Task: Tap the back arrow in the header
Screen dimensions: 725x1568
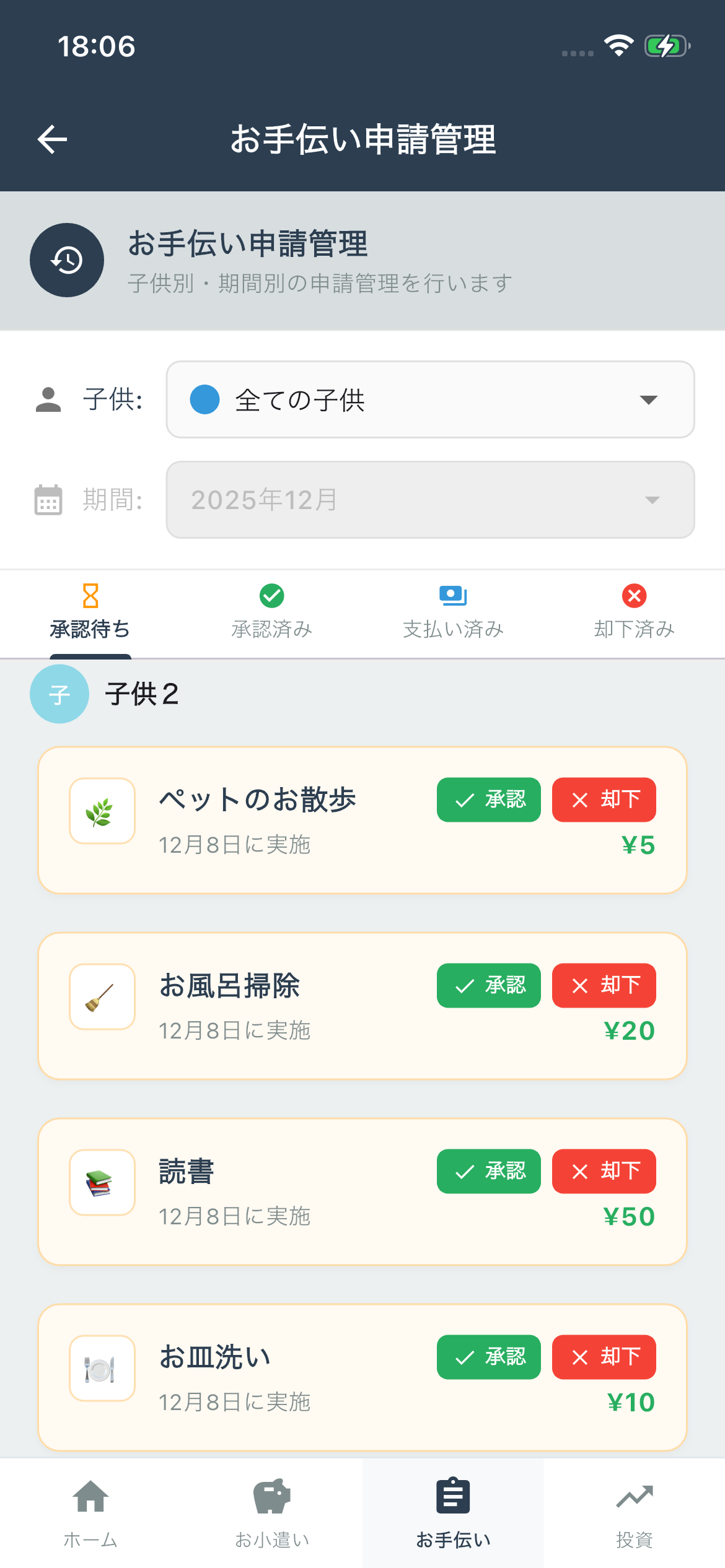Action: 53,139
